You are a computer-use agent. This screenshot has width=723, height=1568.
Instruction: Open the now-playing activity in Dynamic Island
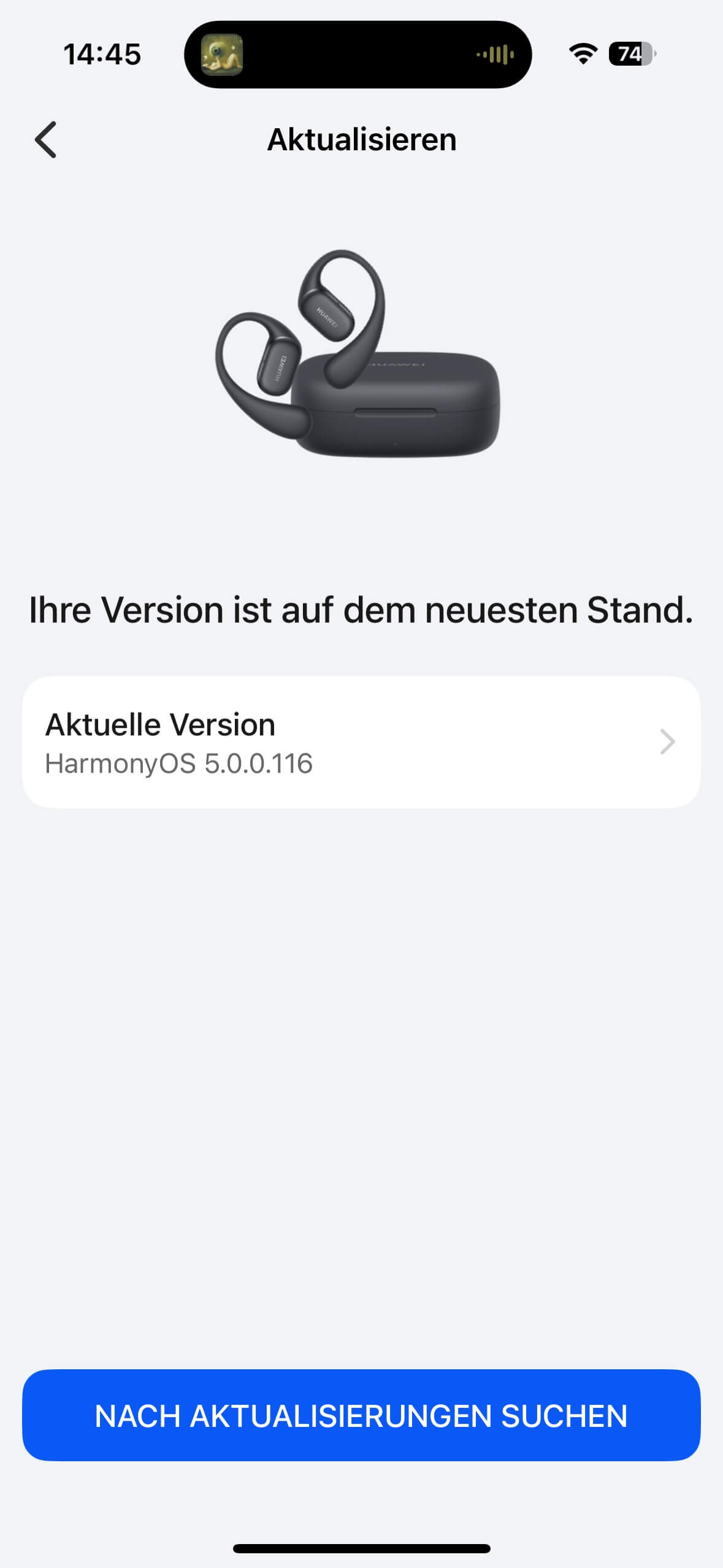(358, 55)
